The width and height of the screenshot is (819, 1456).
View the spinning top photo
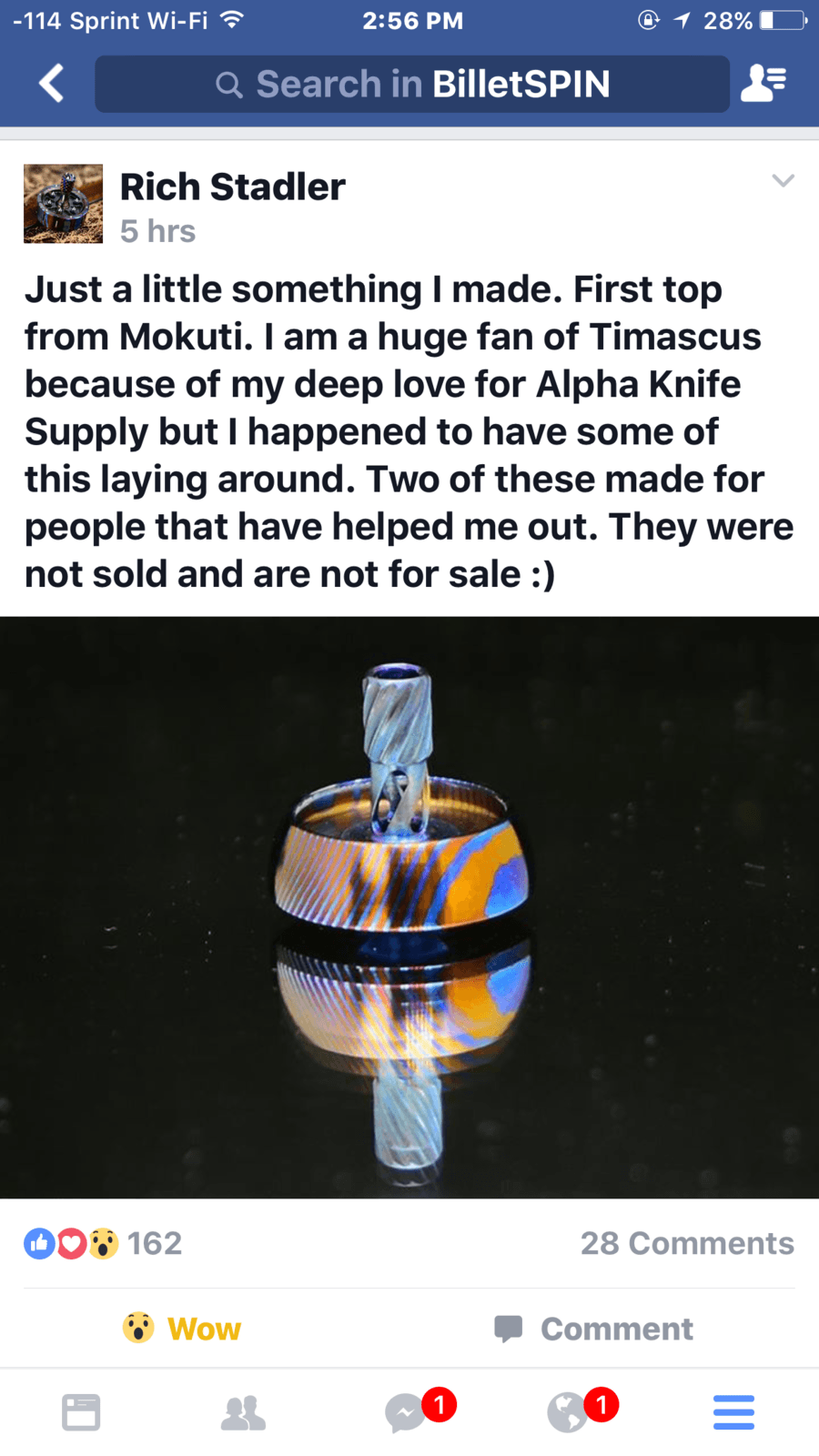click(409, 906)
